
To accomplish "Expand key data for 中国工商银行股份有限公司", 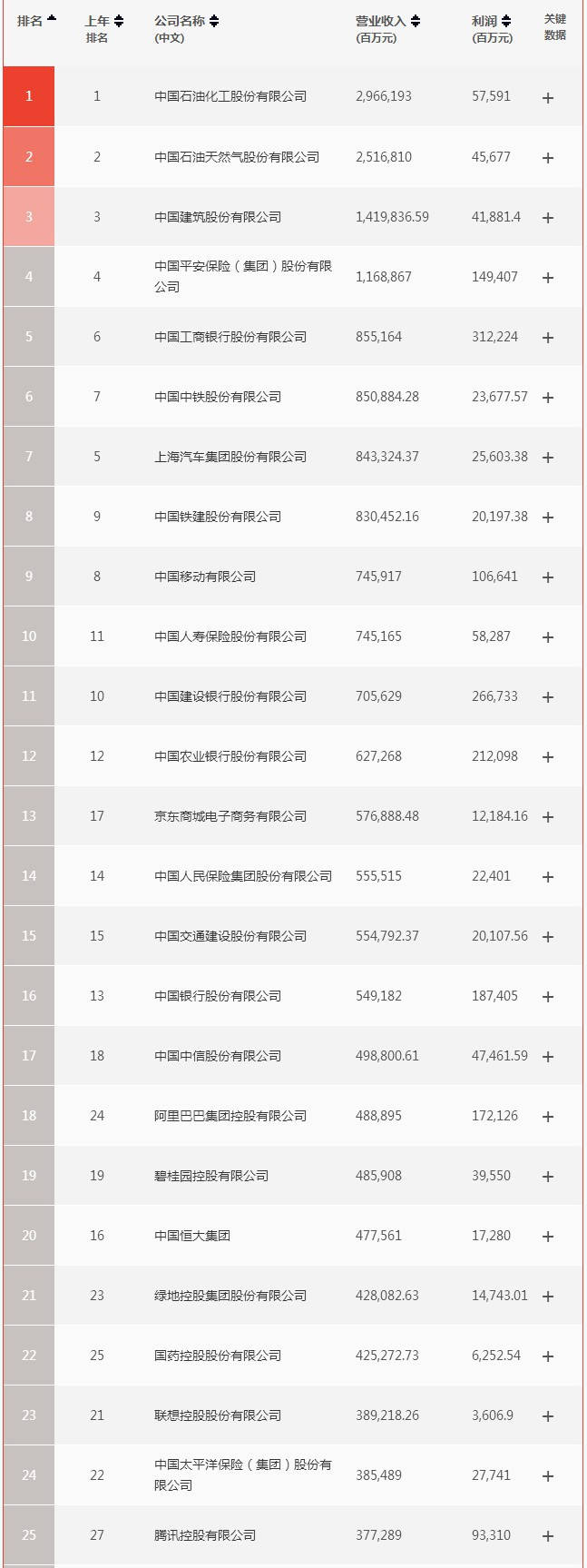I will click(x=548, y=337).
